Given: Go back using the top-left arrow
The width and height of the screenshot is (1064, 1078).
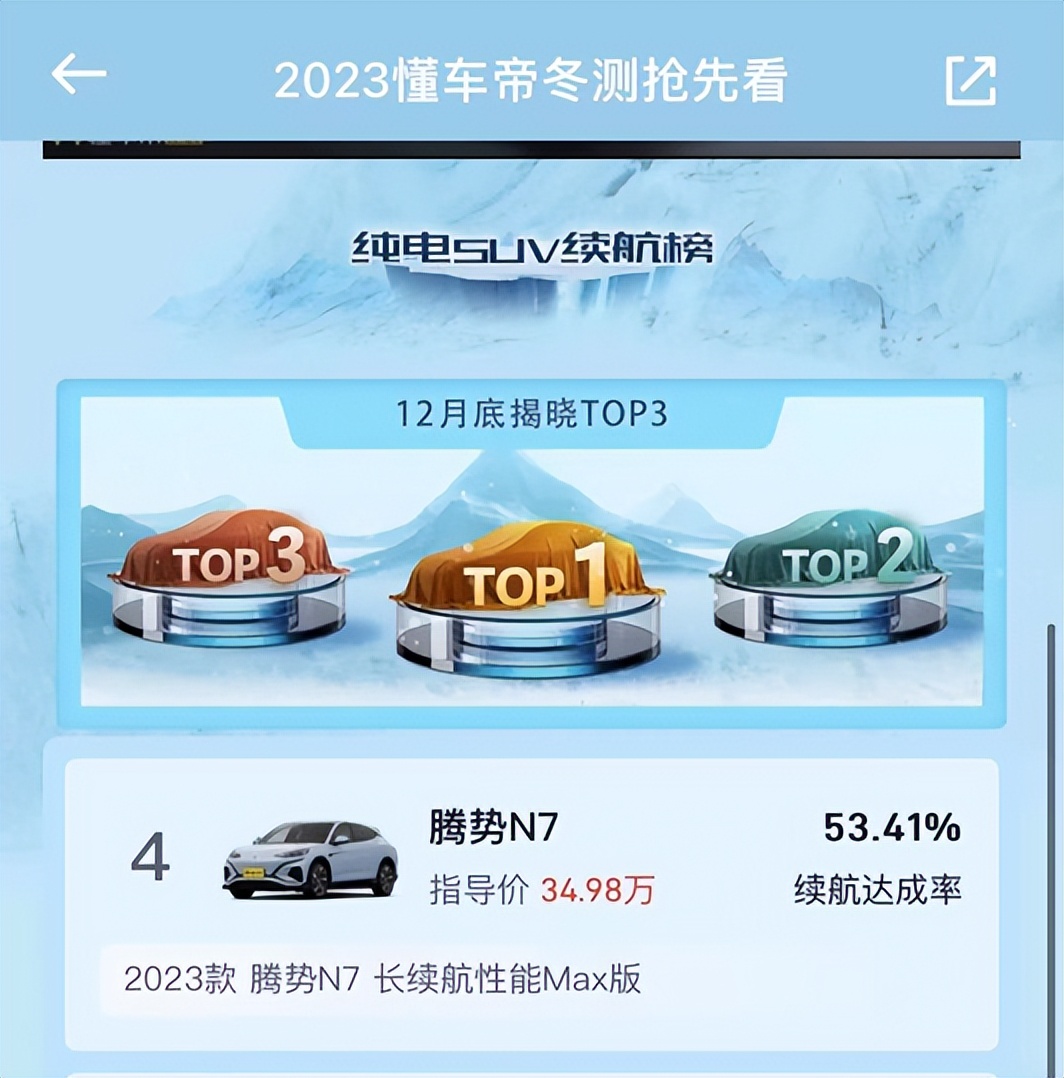Looking at the screenshot, I should click(x=79, y=75).
